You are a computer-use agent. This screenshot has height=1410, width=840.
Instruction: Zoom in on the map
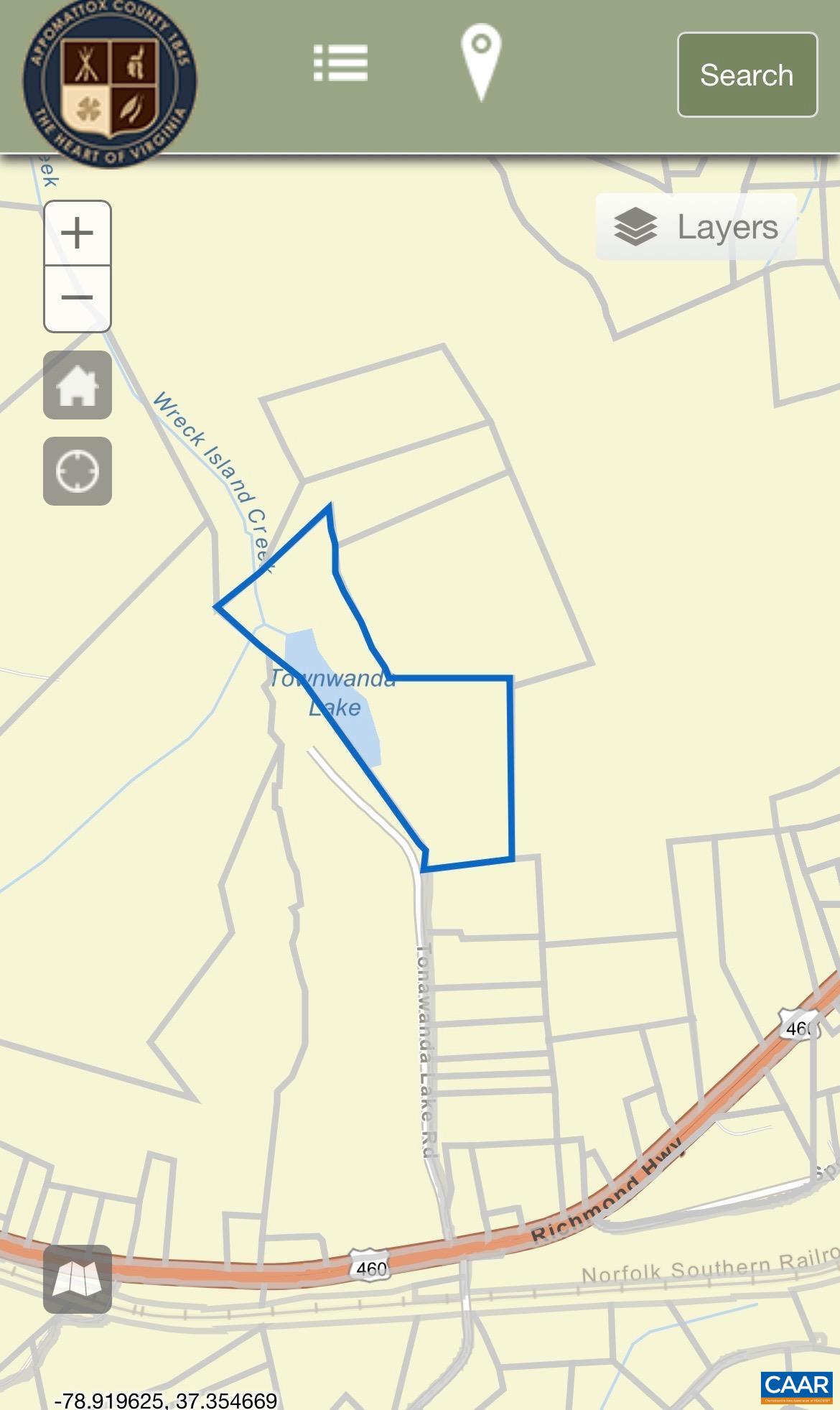[78, 233]
